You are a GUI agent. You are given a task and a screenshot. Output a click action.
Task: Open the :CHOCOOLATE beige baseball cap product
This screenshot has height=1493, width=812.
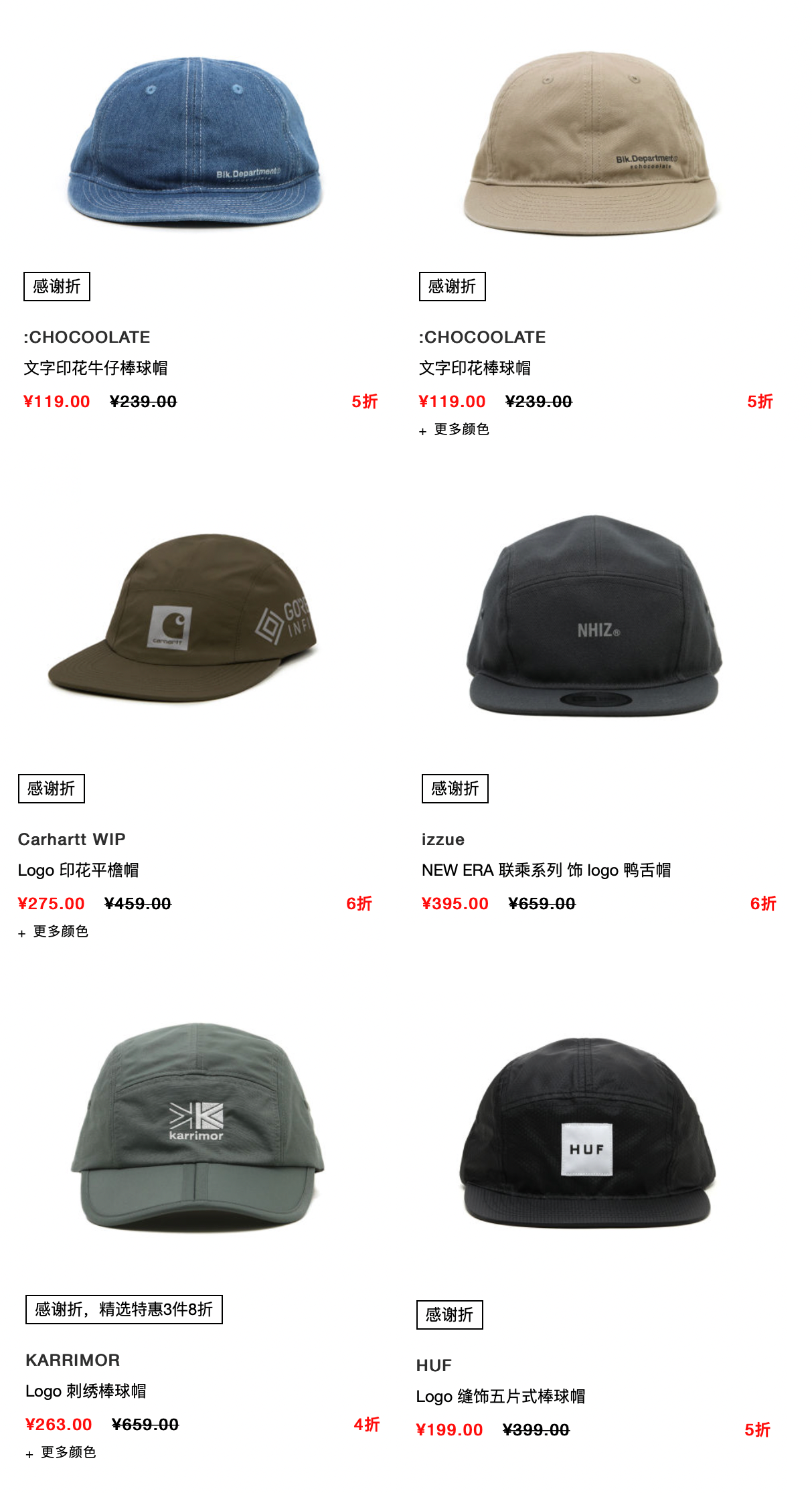(591, 142)
